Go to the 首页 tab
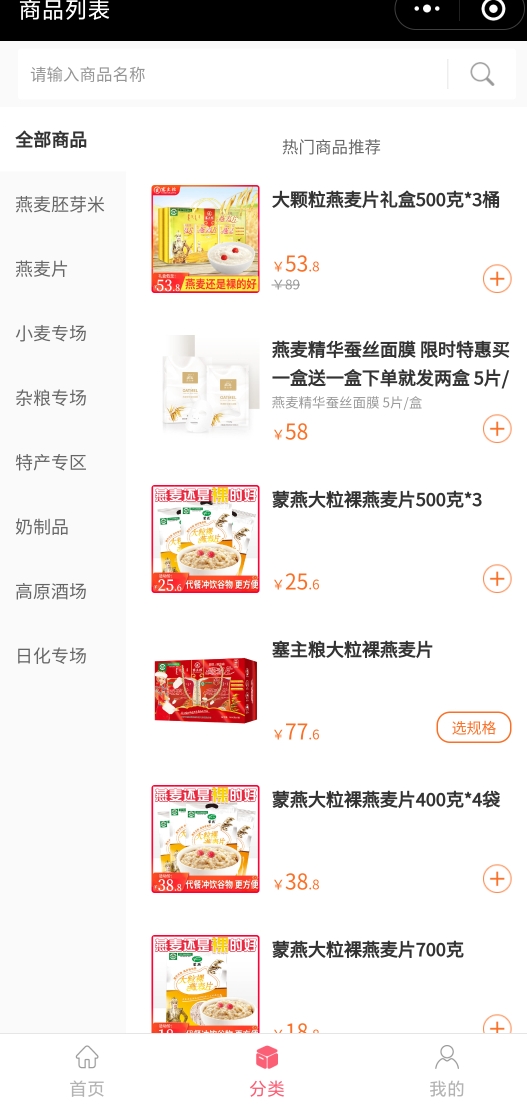This screenshot has width=527, height=1106. click(87, 1071)
